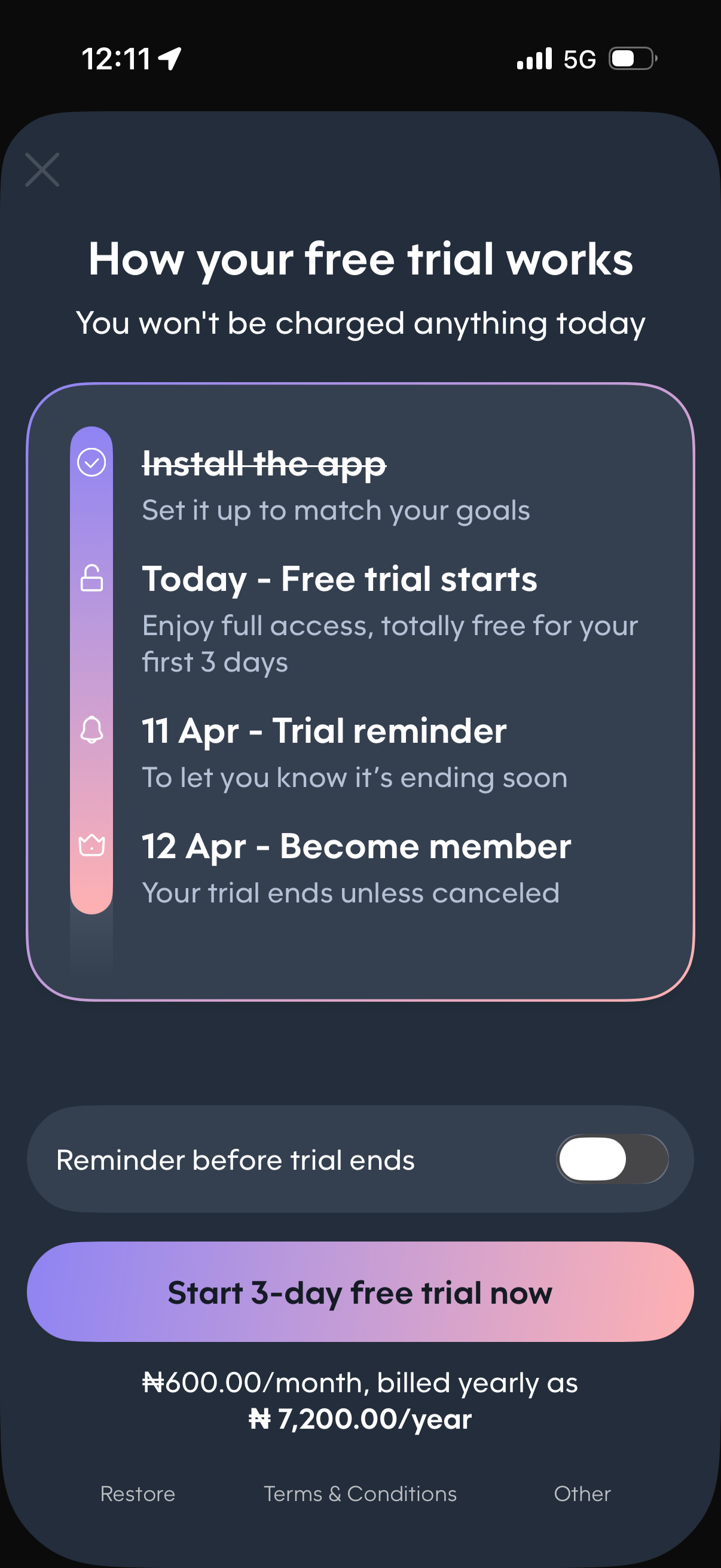Image resolution: width=721 pixels, height=1568 pixels.
Task: Start the 3-day free trial now
Action: click(x=360, y=1292)
